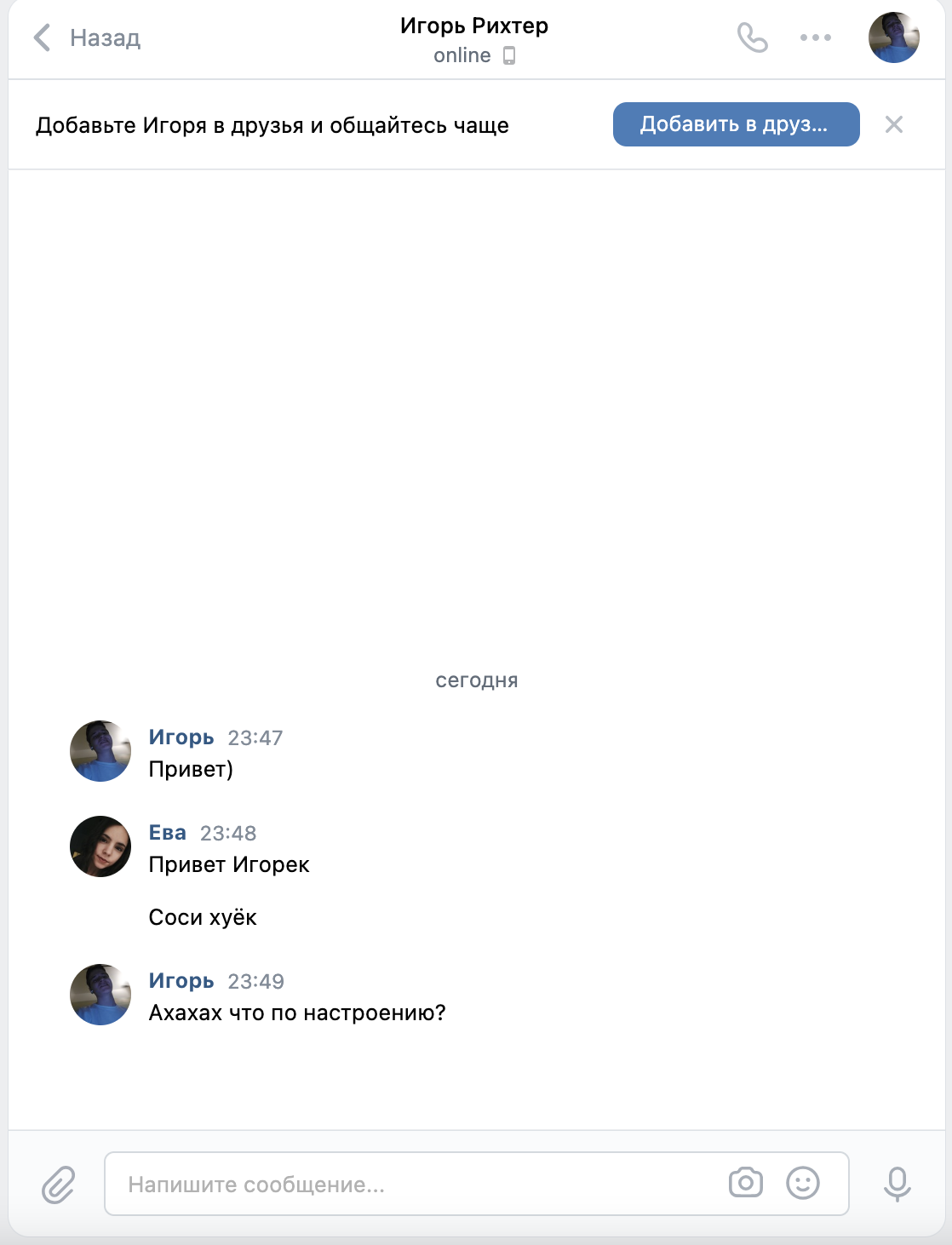
Task: Open Игорь's profile photo in header
Action: point(893,37)
